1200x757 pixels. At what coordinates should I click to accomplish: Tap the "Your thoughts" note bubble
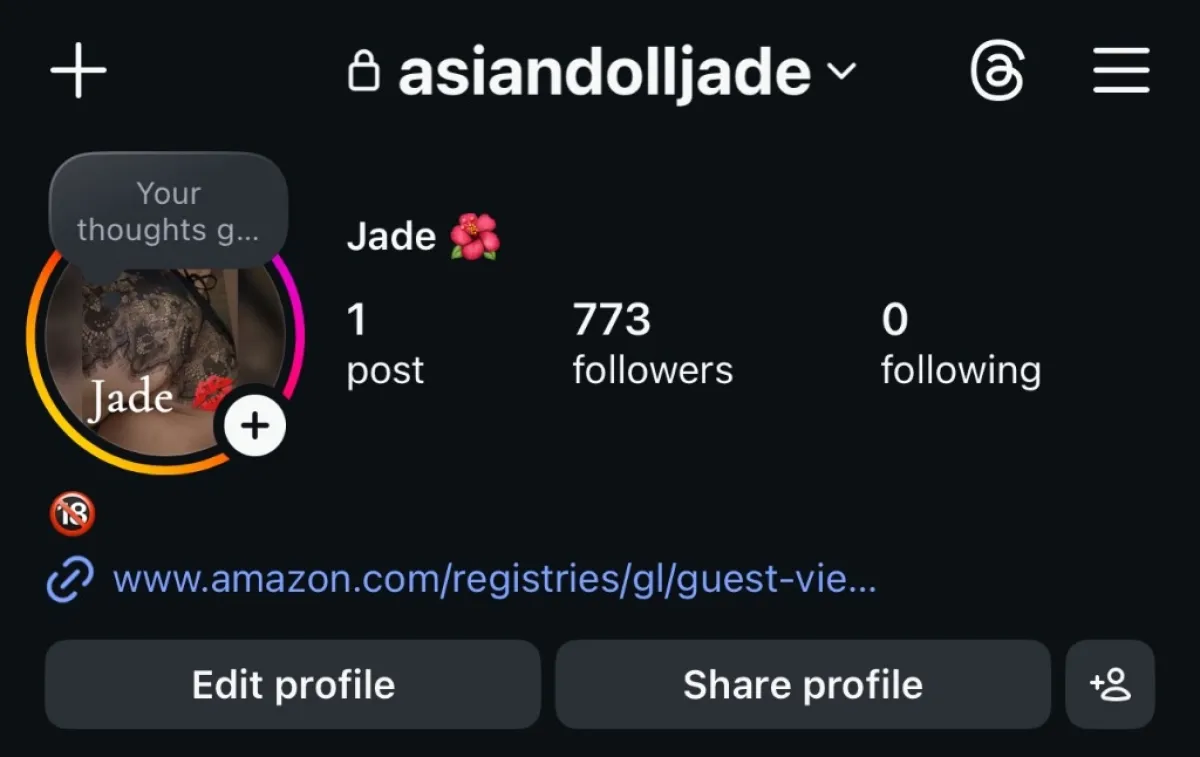pos(168,211)
